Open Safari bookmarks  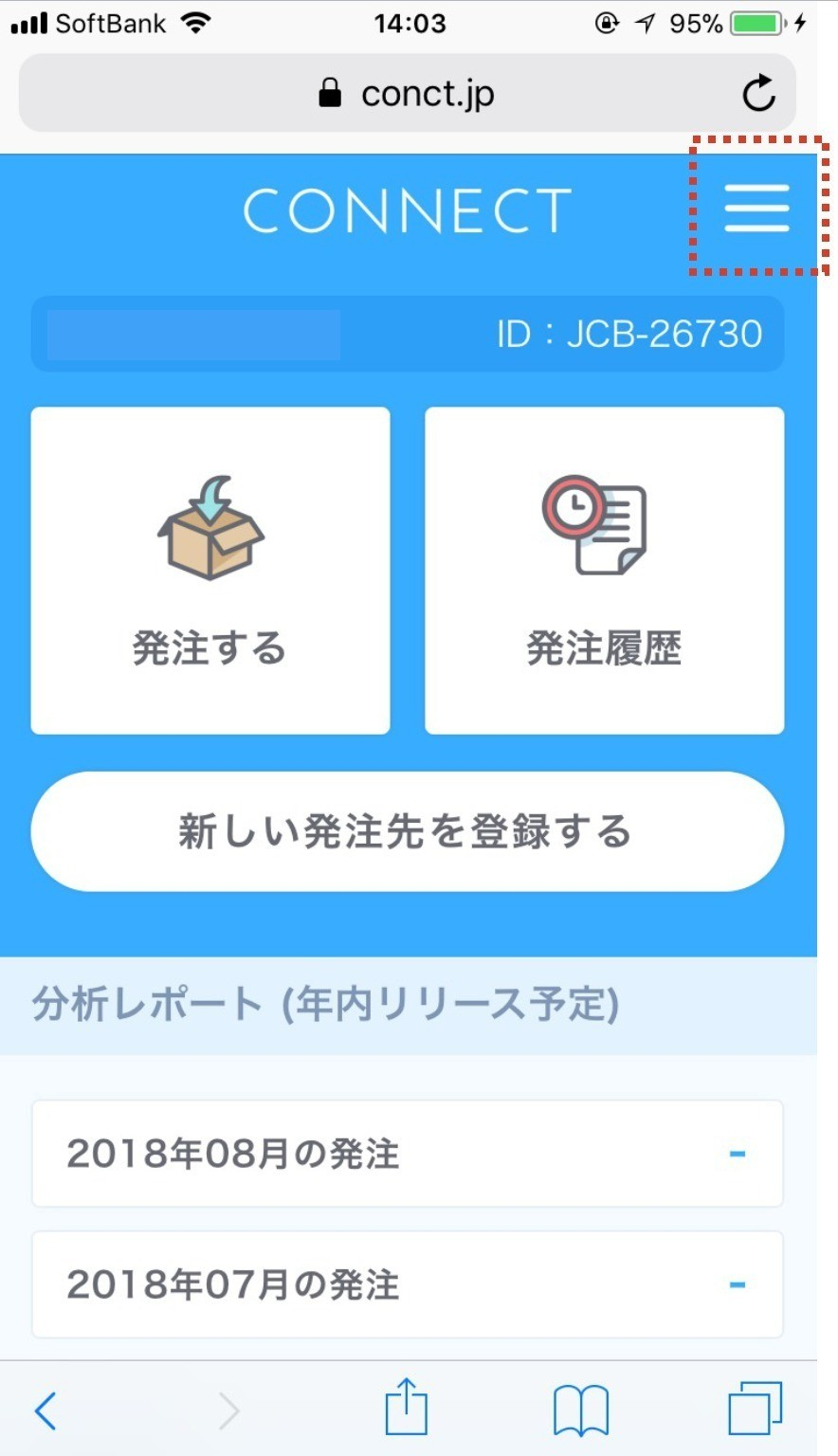(x=581, y=1410)
